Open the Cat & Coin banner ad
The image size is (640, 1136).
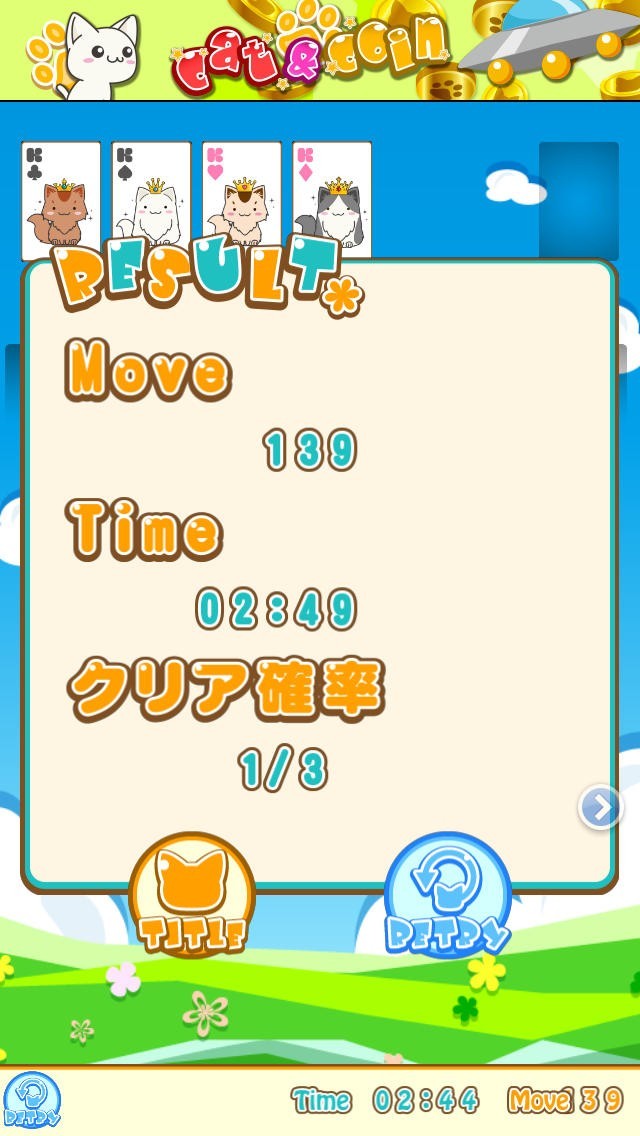[x=320, y=50]
